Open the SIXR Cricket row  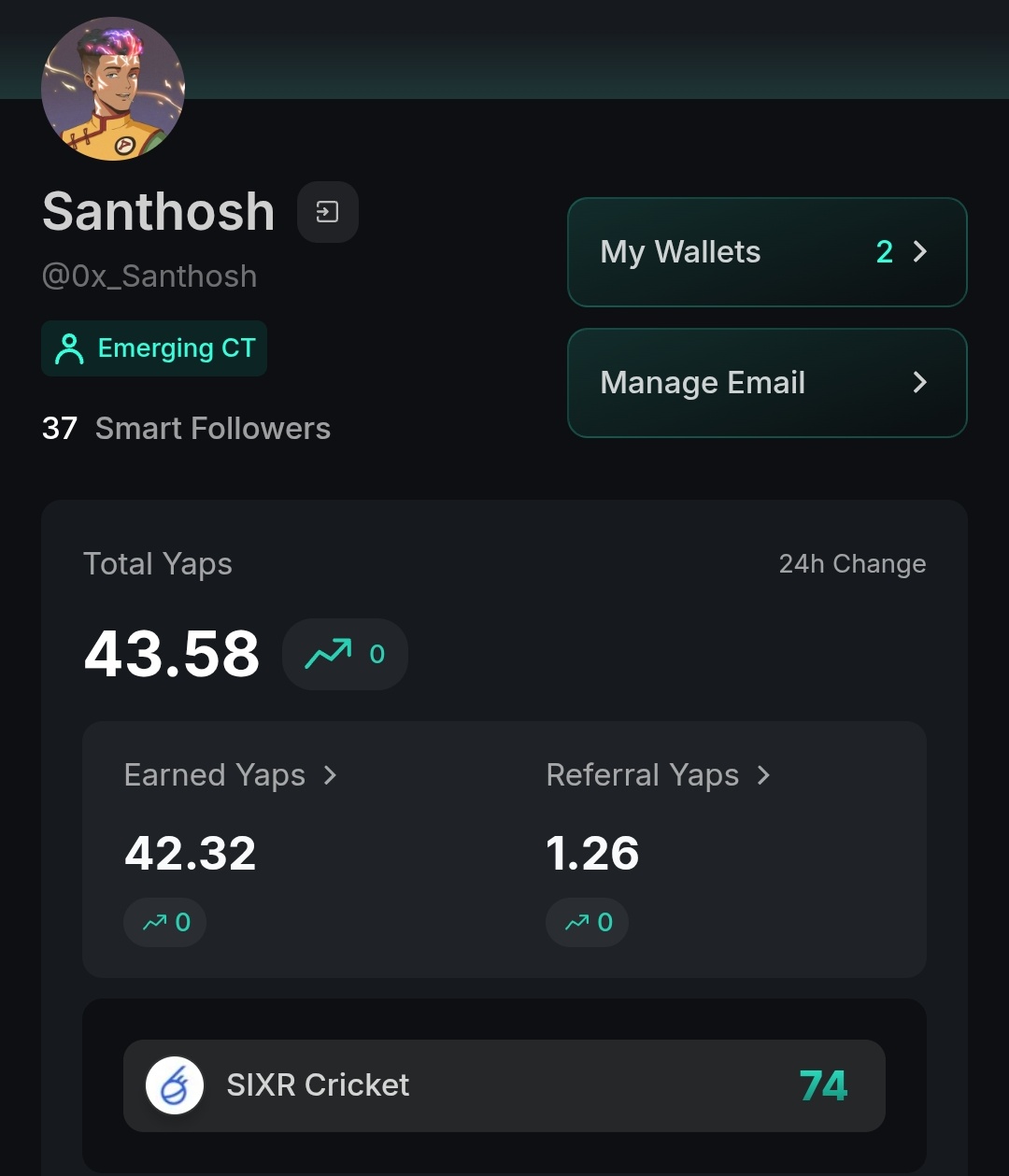click(x=504, y=1085)
